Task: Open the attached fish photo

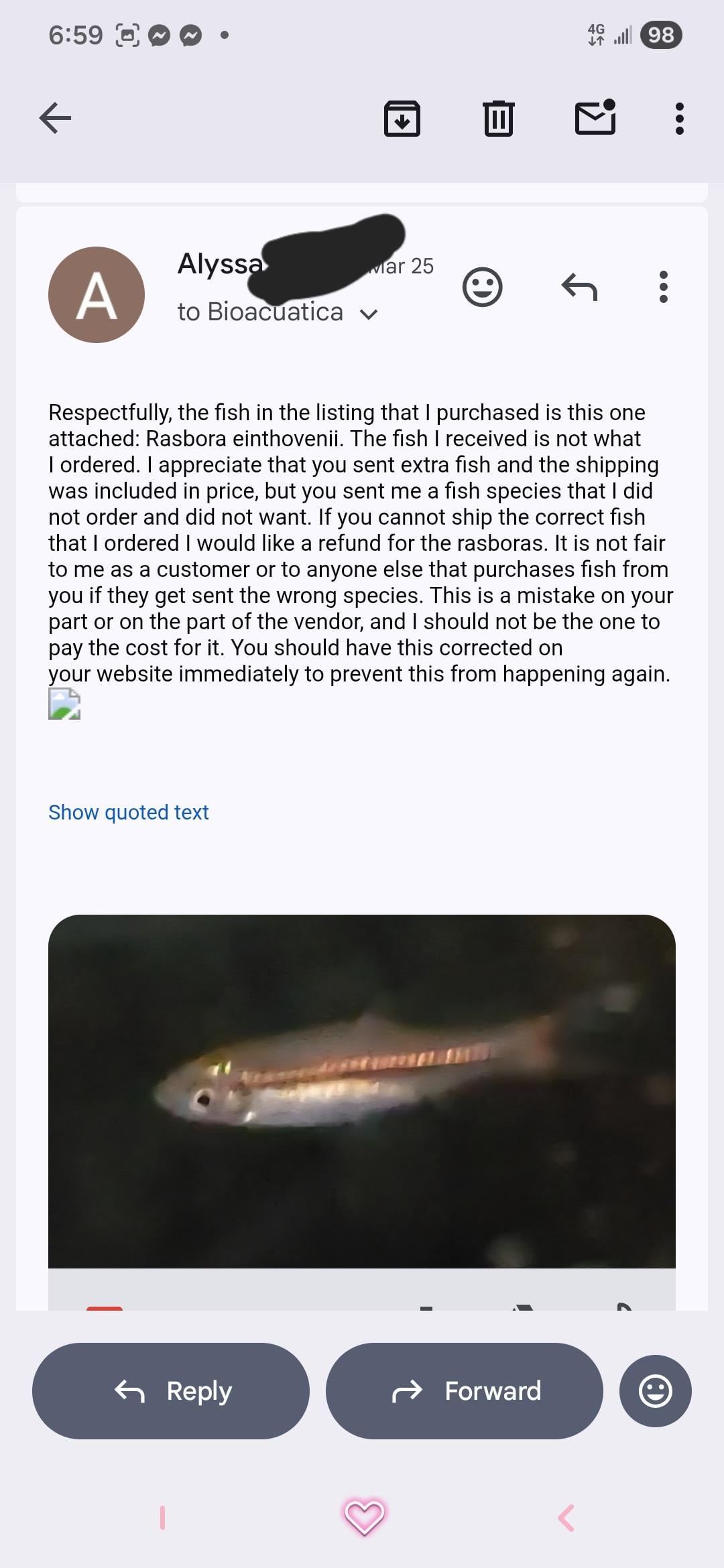Action: pyautogui.click(x=362, y=1091)
